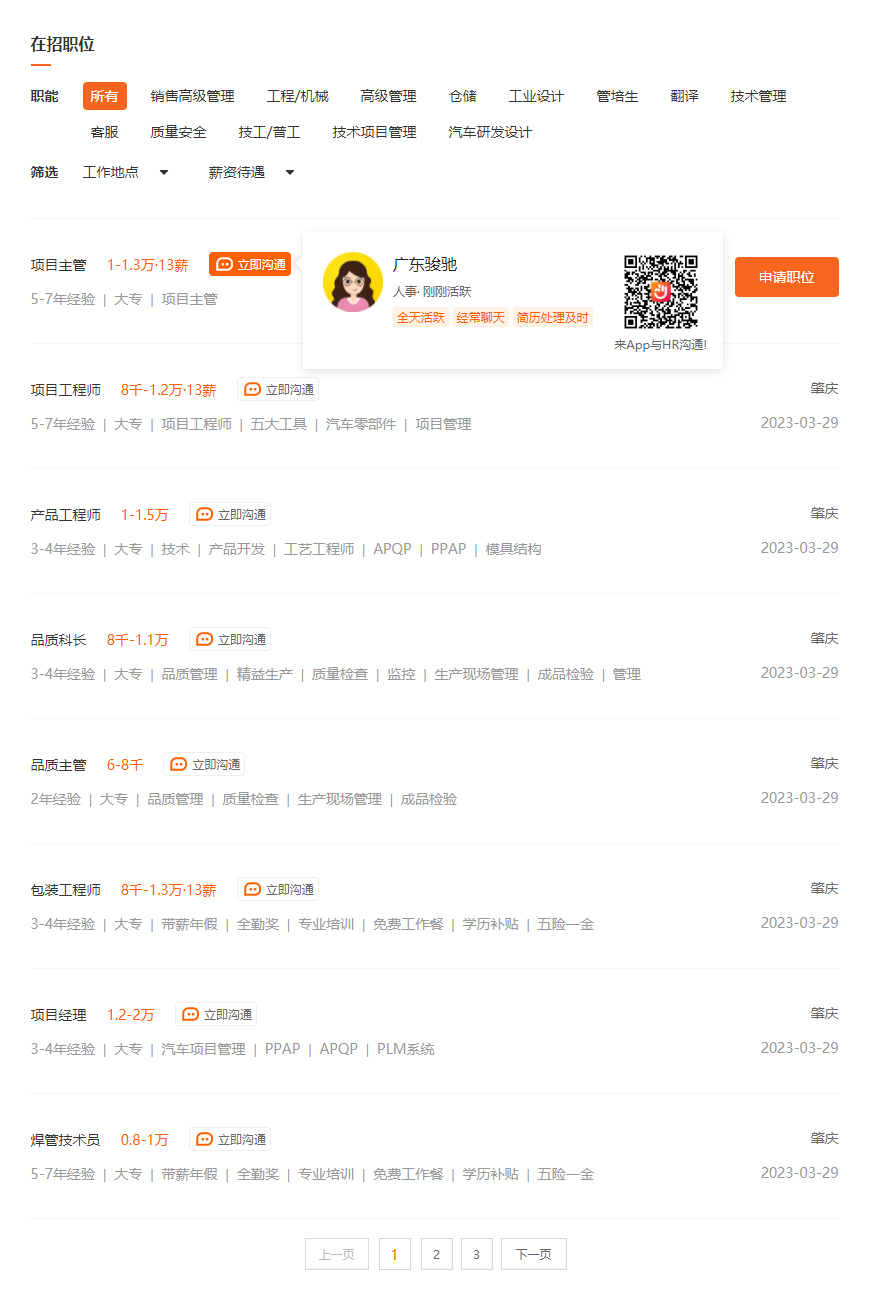Show 汽车研发设计 positions
This screenshot has width=872, height=1290.
tap(490, 132)
